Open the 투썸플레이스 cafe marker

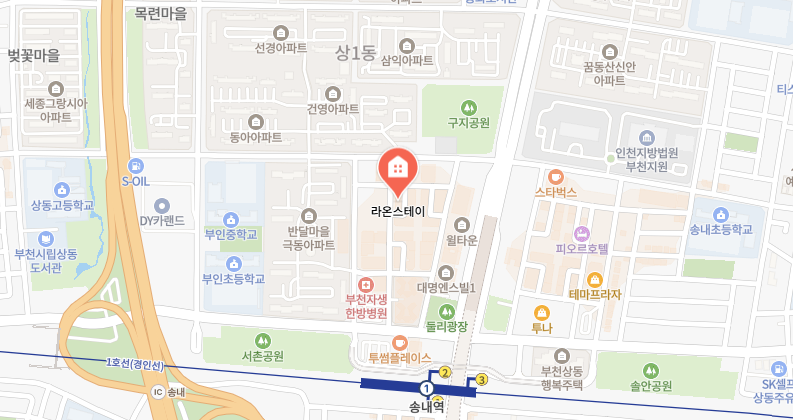399,342
